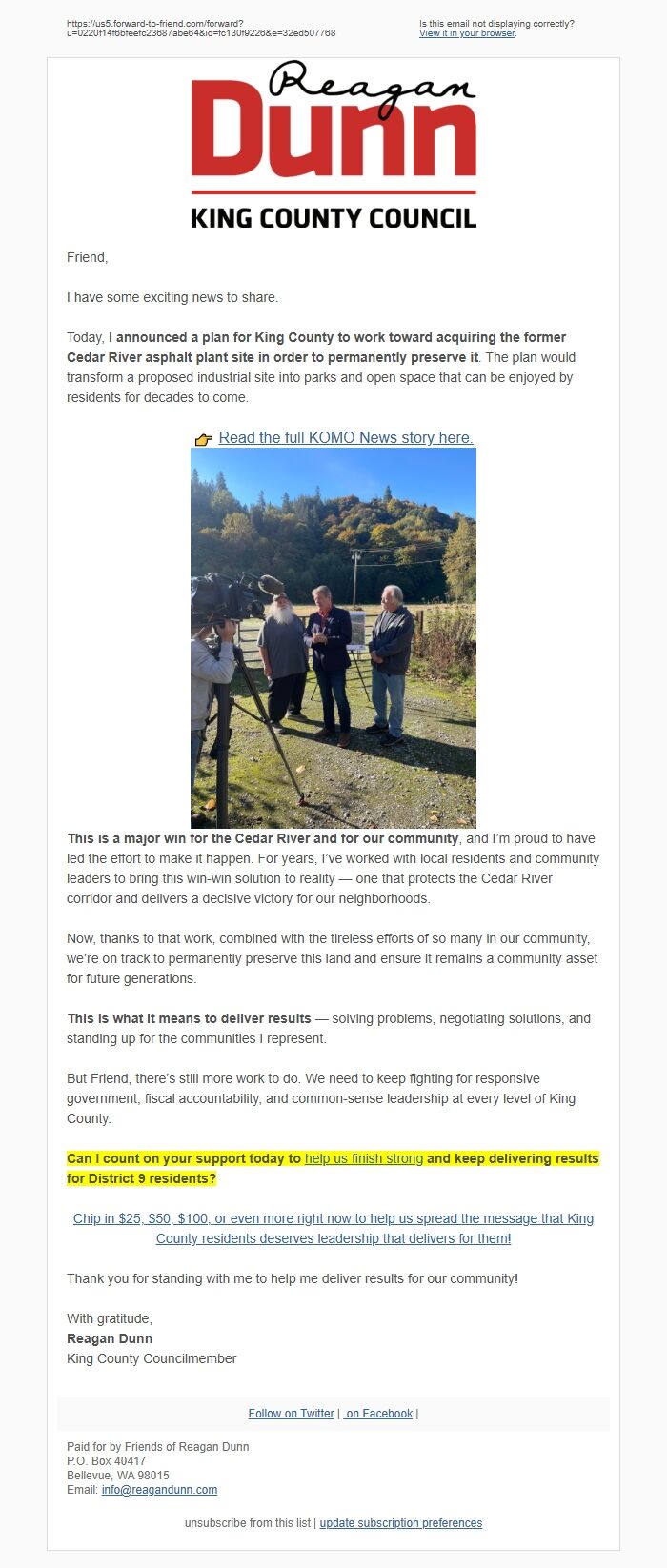Email info@reagandunn.com

pos(159,1490)
